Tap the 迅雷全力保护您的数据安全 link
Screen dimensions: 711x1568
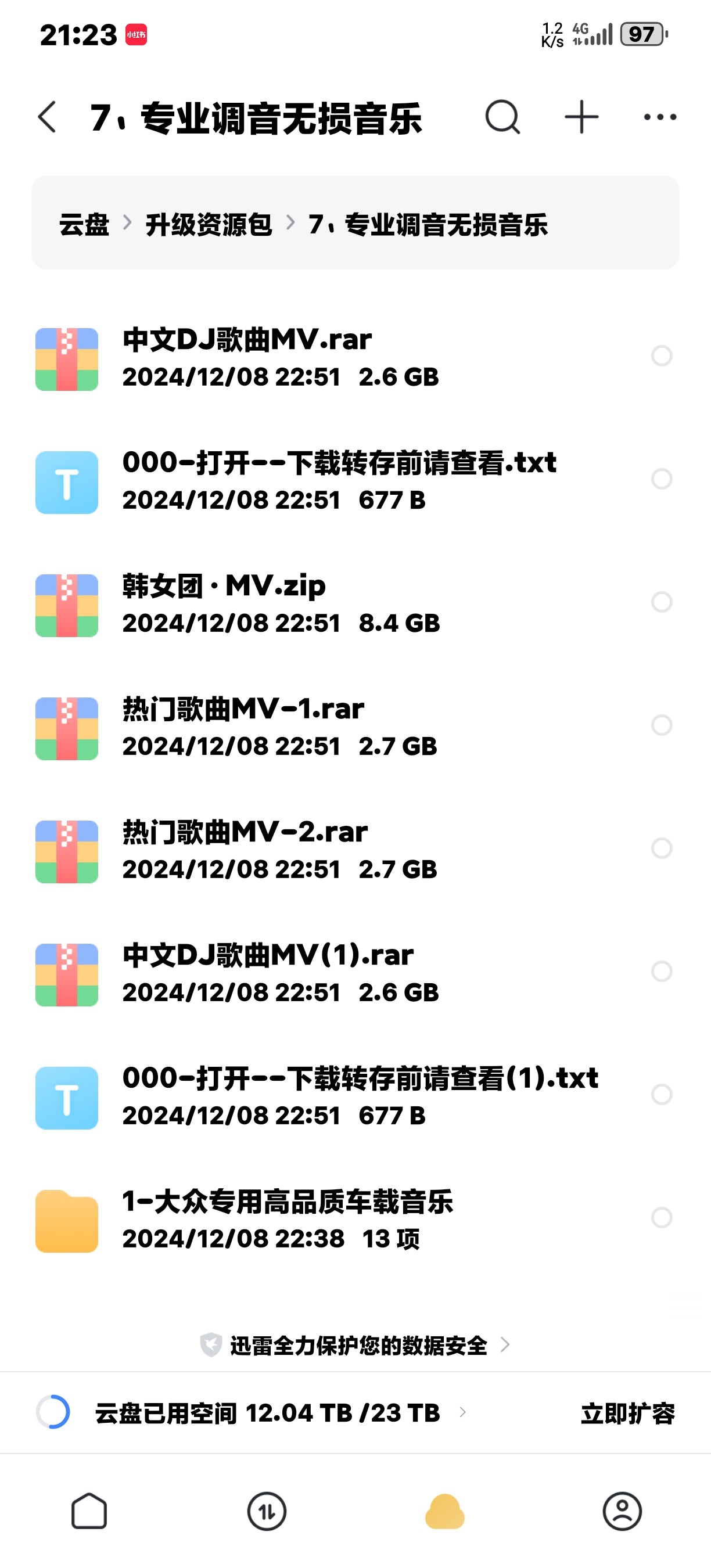359,1346
